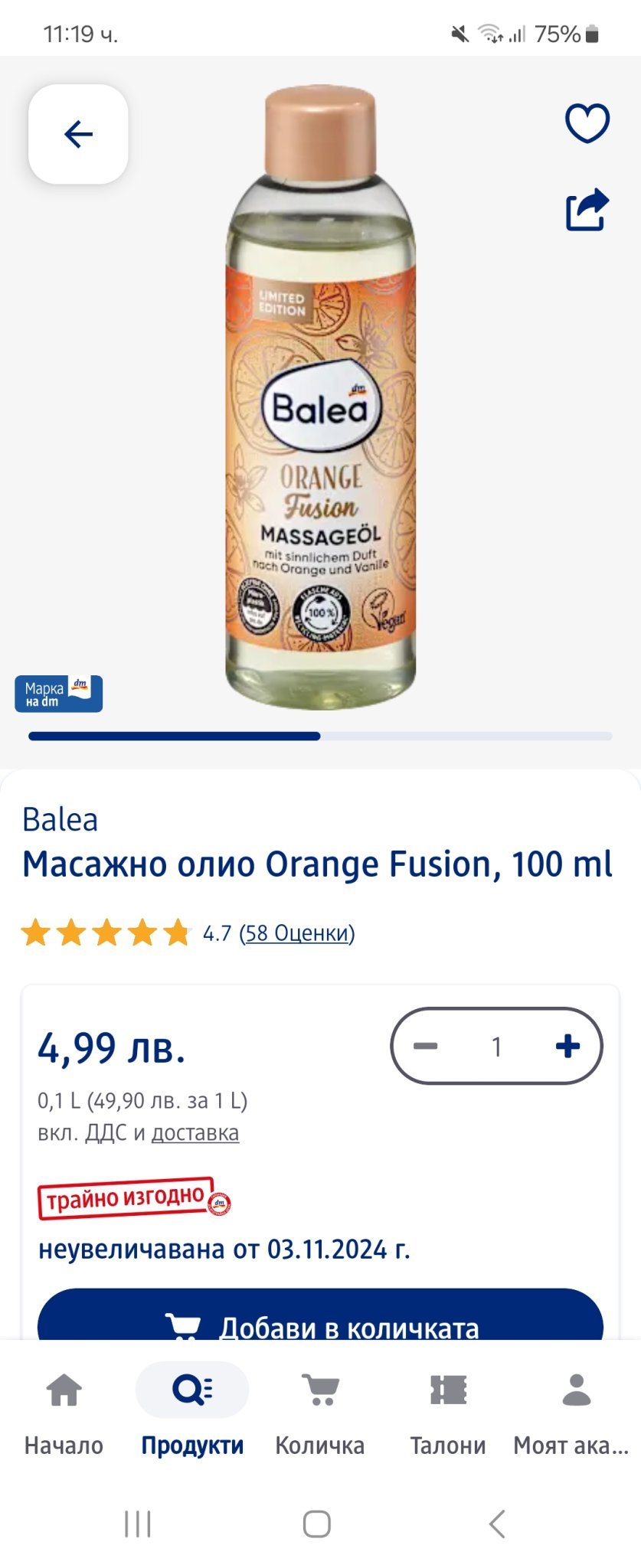Add product to favorites with heart
Screen dimensions: 641x1568
(587, 122)
